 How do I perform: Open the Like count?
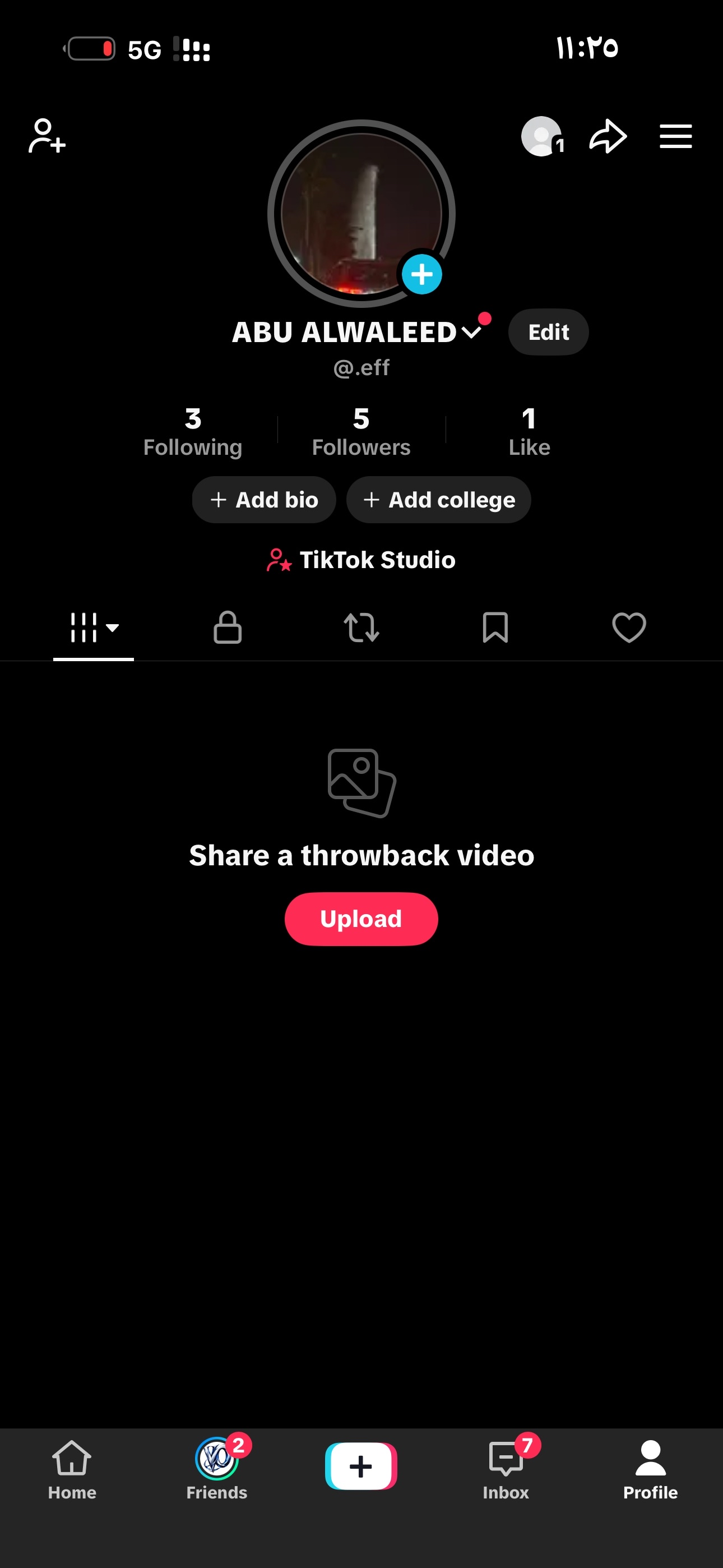(x=529, y=432)
